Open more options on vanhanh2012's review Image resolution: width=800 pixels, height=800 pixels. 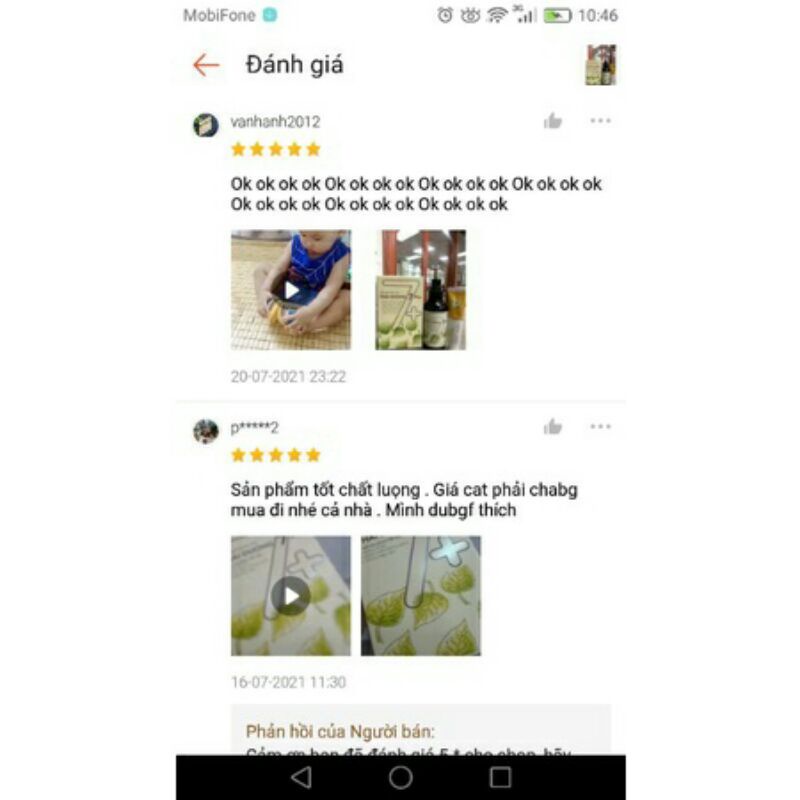click(x=600, y=121)
